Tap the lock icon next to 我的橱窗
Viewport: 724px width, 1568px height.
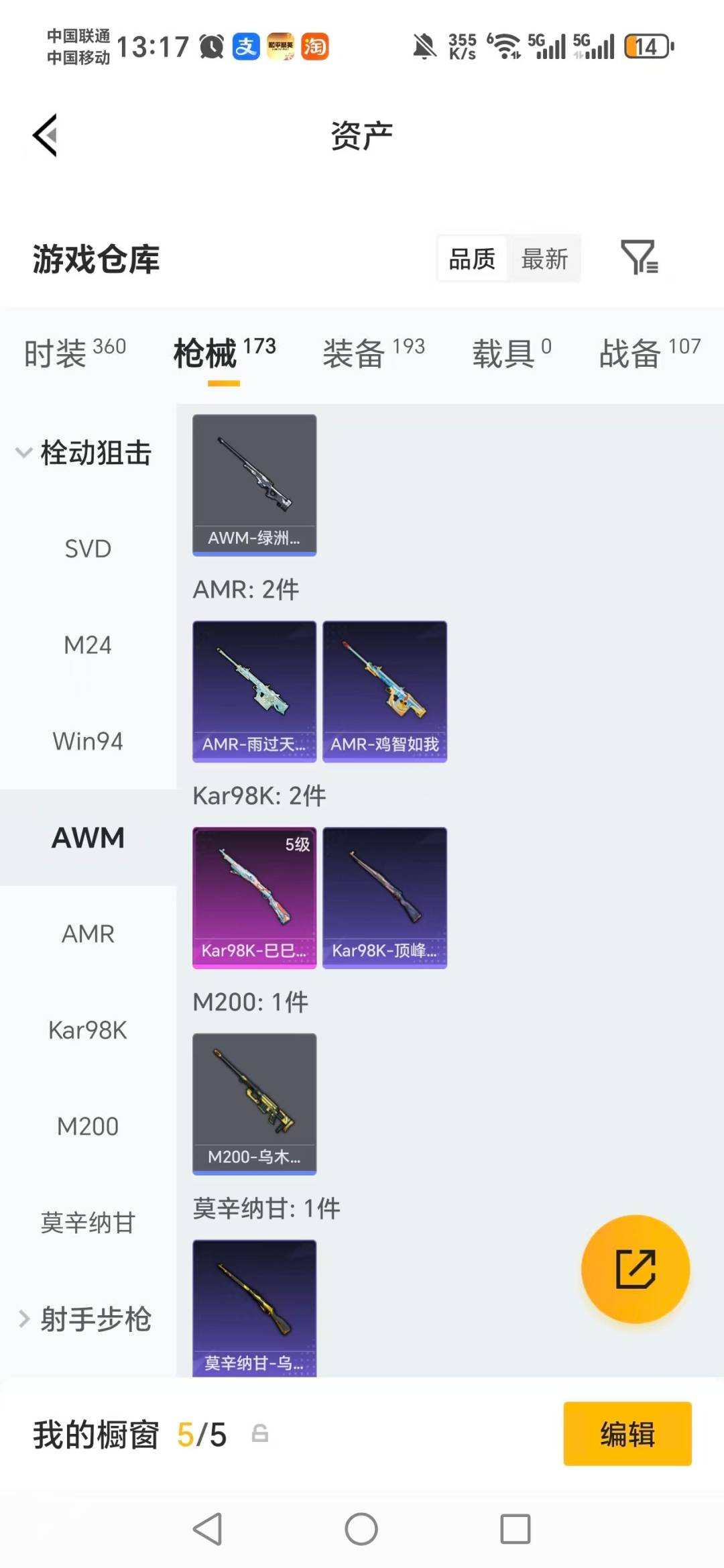(x=261, y=1435)
